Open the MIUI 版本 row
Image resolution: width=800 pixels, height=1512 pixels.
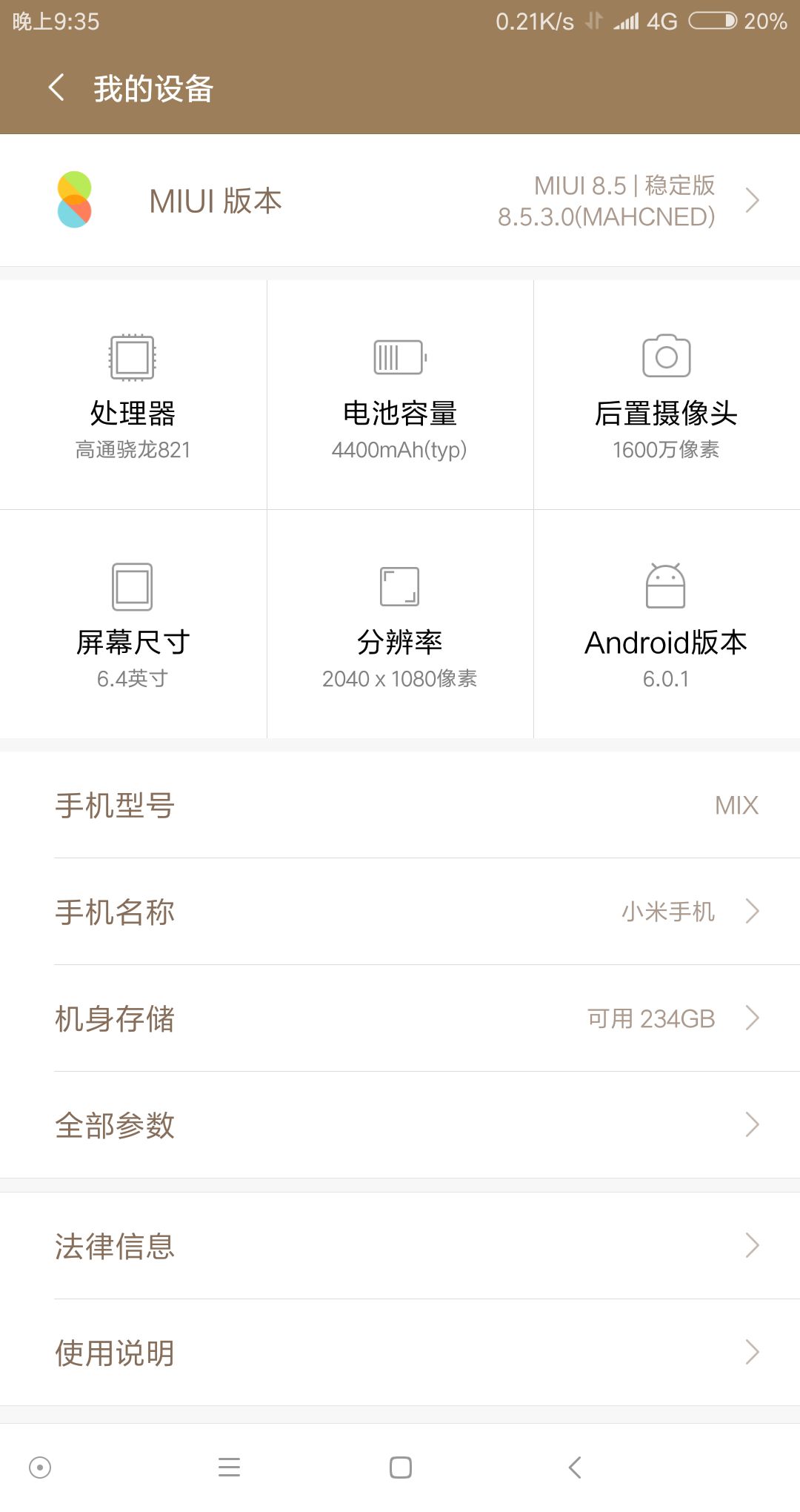[x=400, y=200]
